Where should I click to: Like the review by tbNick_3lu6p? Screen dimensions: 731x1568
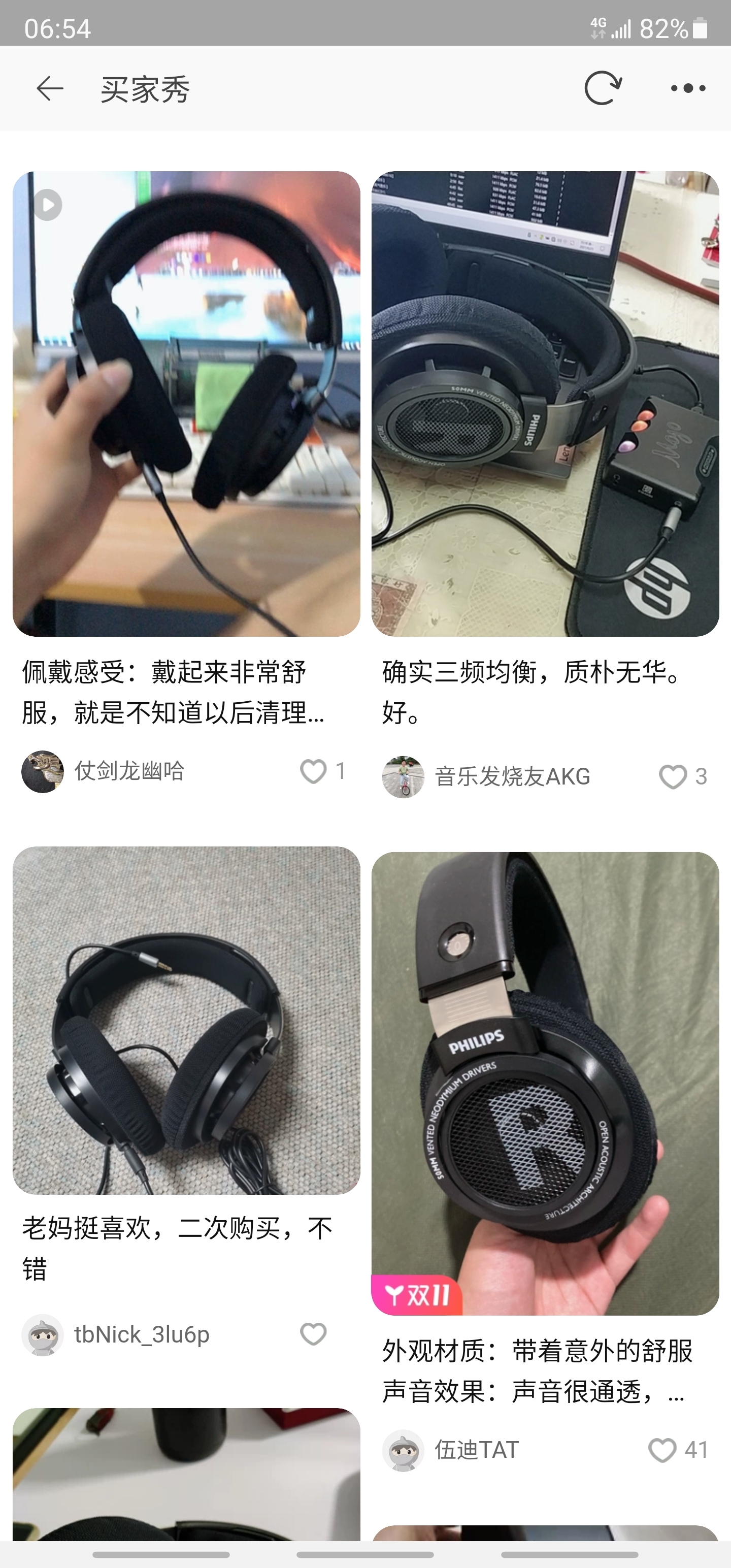[x=313, y=1334]
